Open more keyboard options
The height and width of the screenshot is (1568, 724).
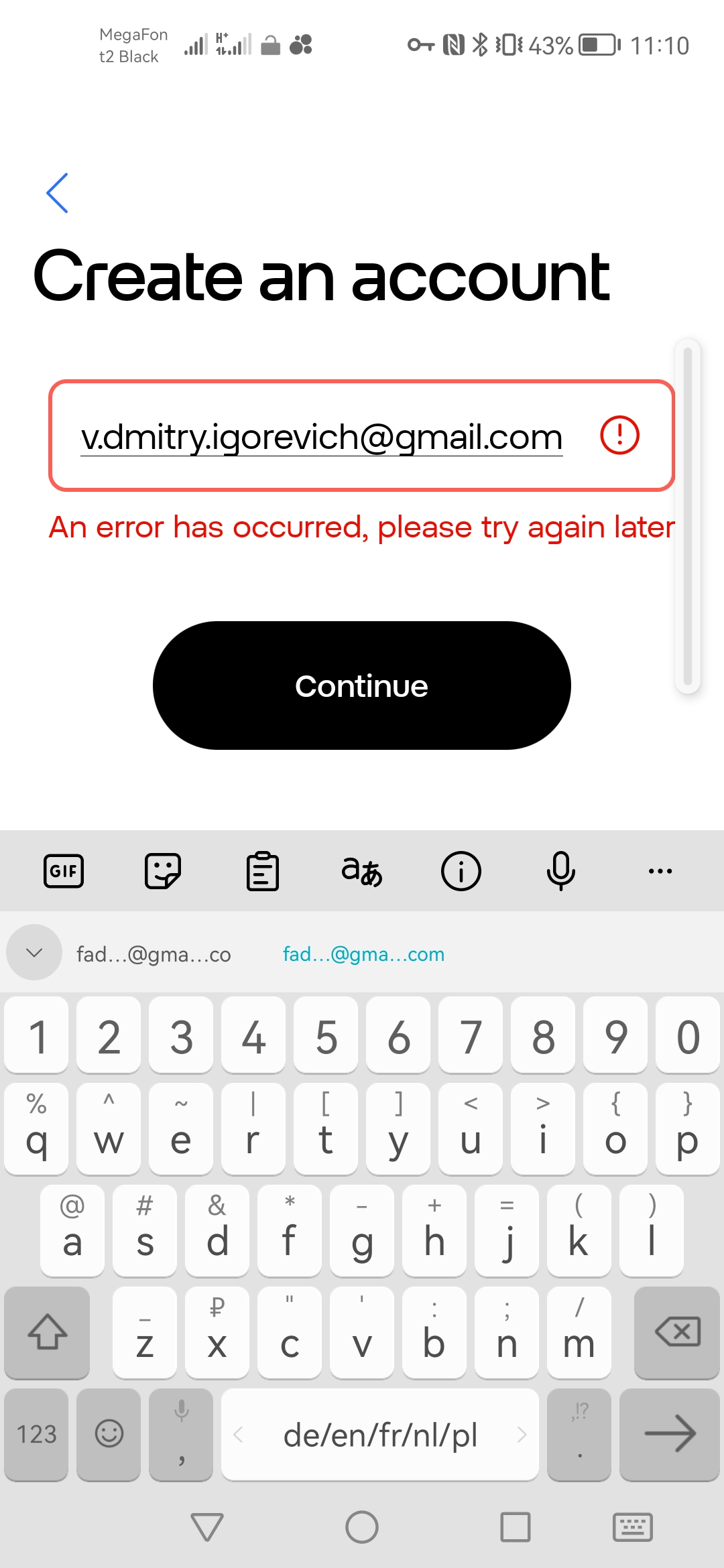[x=660, y=871]
